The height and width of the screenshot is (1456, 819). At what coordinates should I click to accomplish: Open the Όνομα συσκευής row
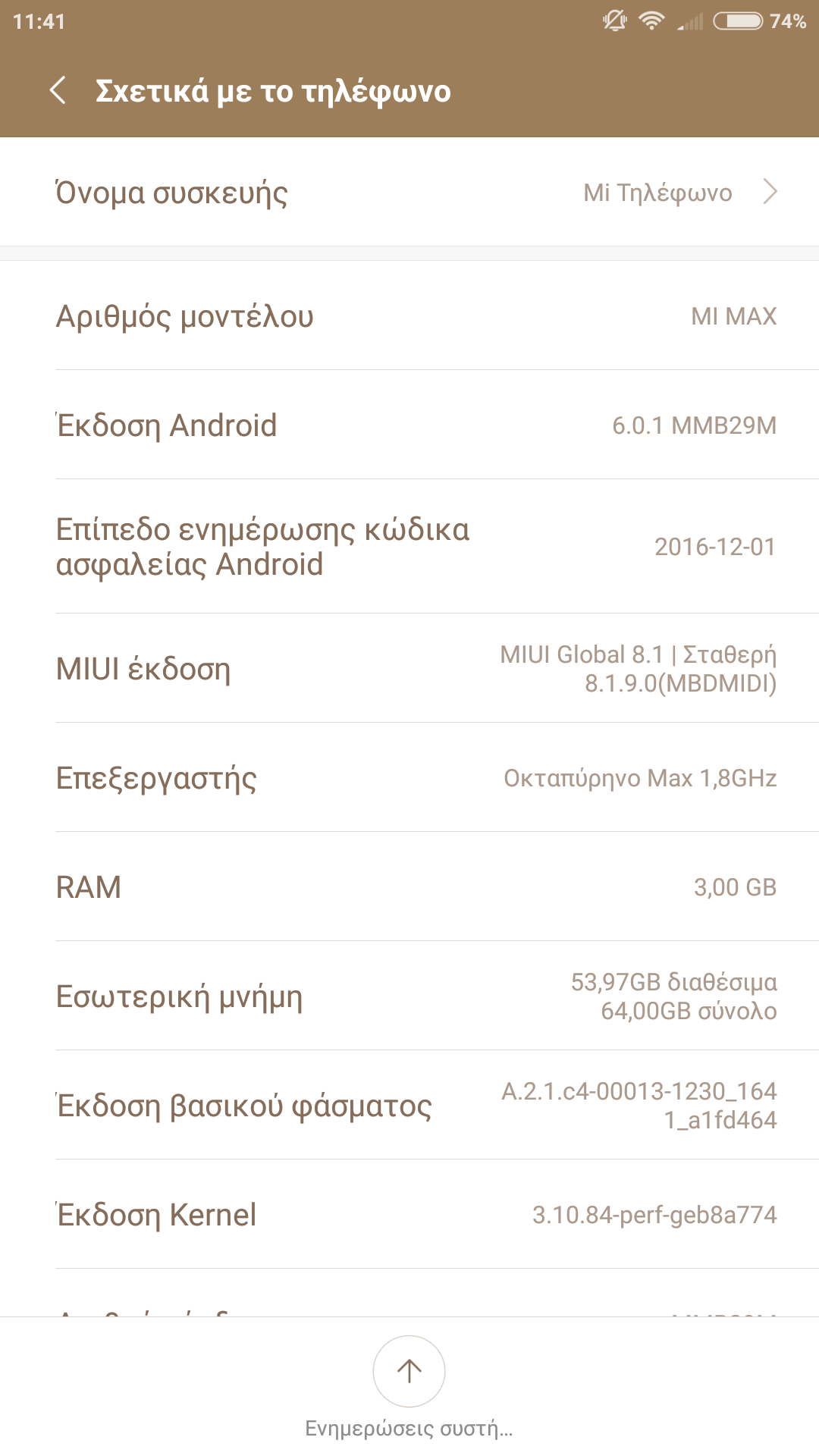[409, 193]
